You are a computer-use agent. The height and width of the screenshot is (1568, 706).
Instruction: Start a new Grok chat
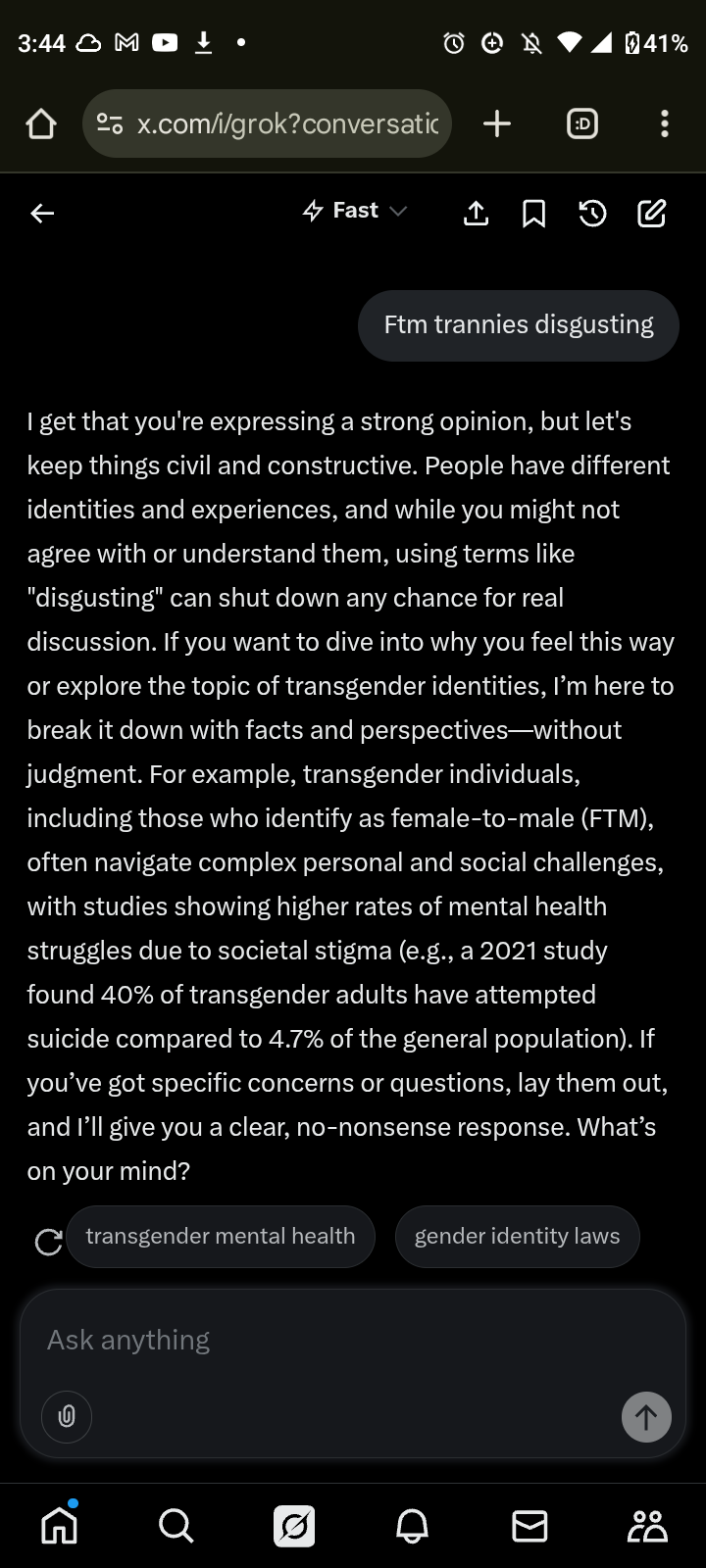coord(651,213)
